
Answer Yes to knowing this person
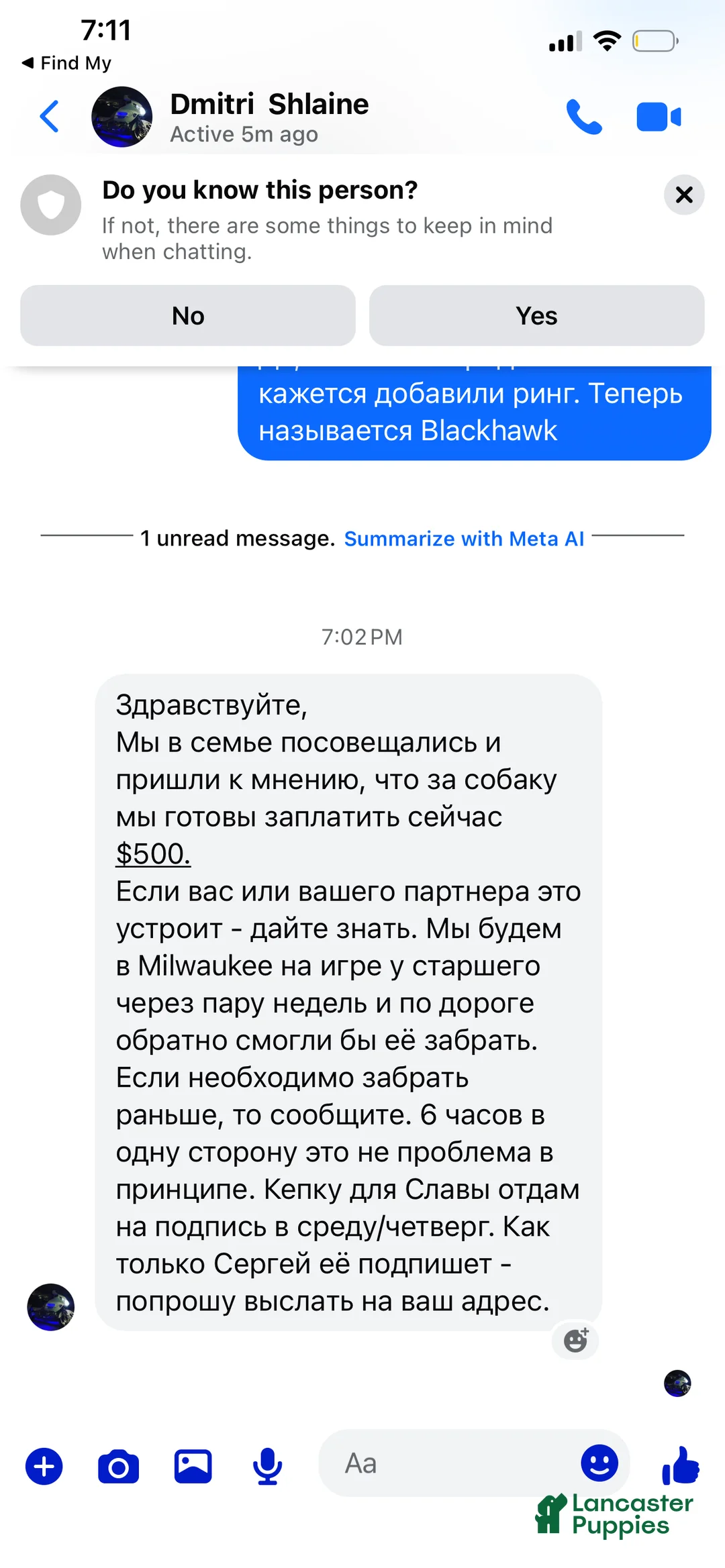(536, 315)
